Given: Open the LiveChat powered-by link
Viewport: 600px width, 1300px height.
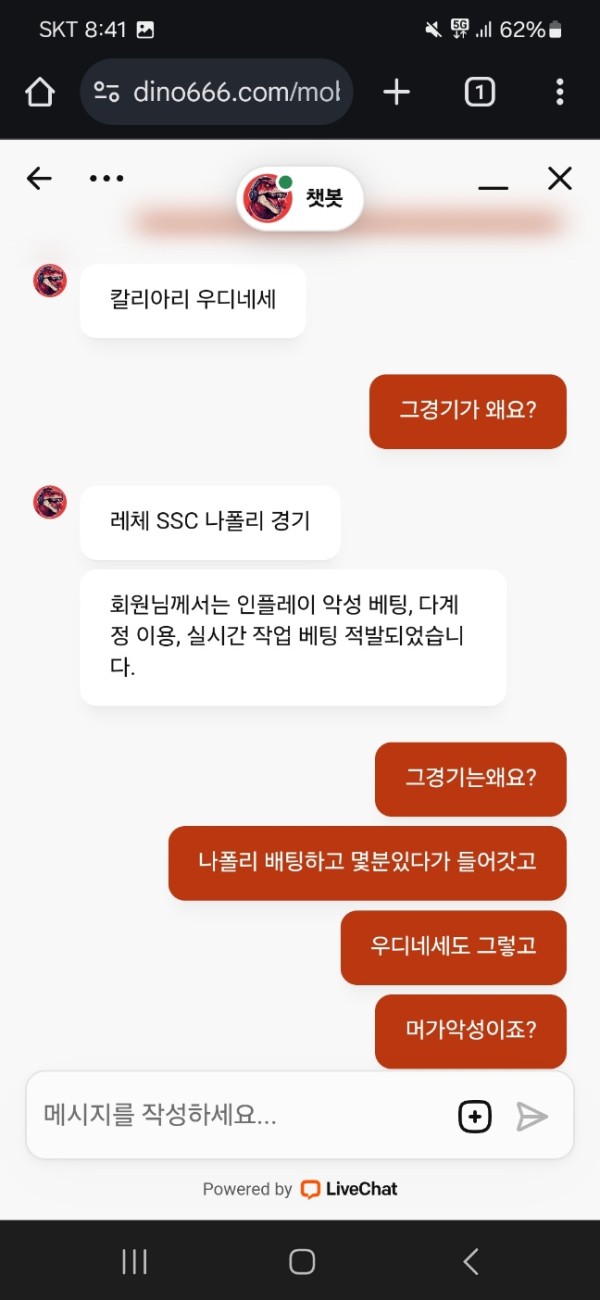Looking at the screenshot, I should [x=350, y=1189].
